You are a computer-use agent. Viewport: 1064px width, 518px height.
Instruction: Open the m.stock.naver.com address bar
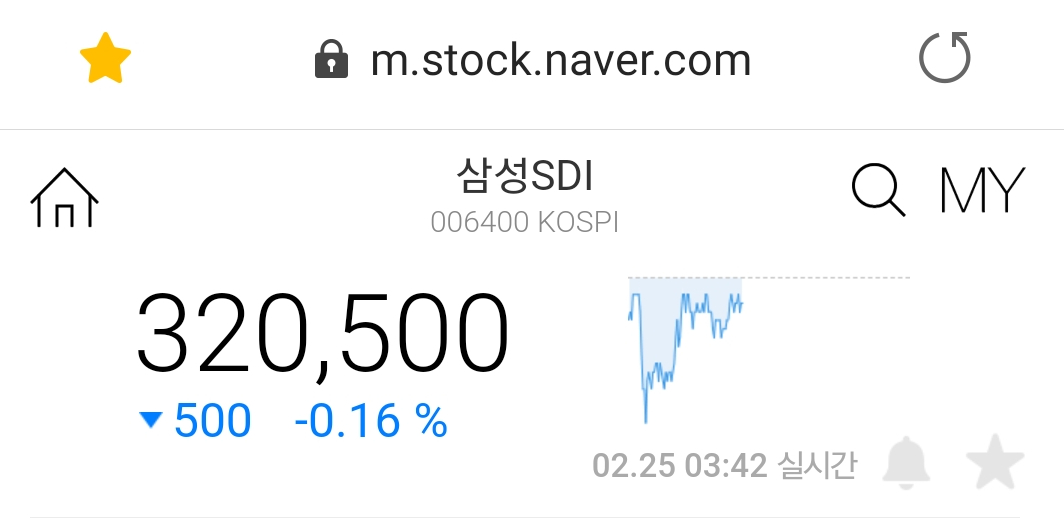560,61
